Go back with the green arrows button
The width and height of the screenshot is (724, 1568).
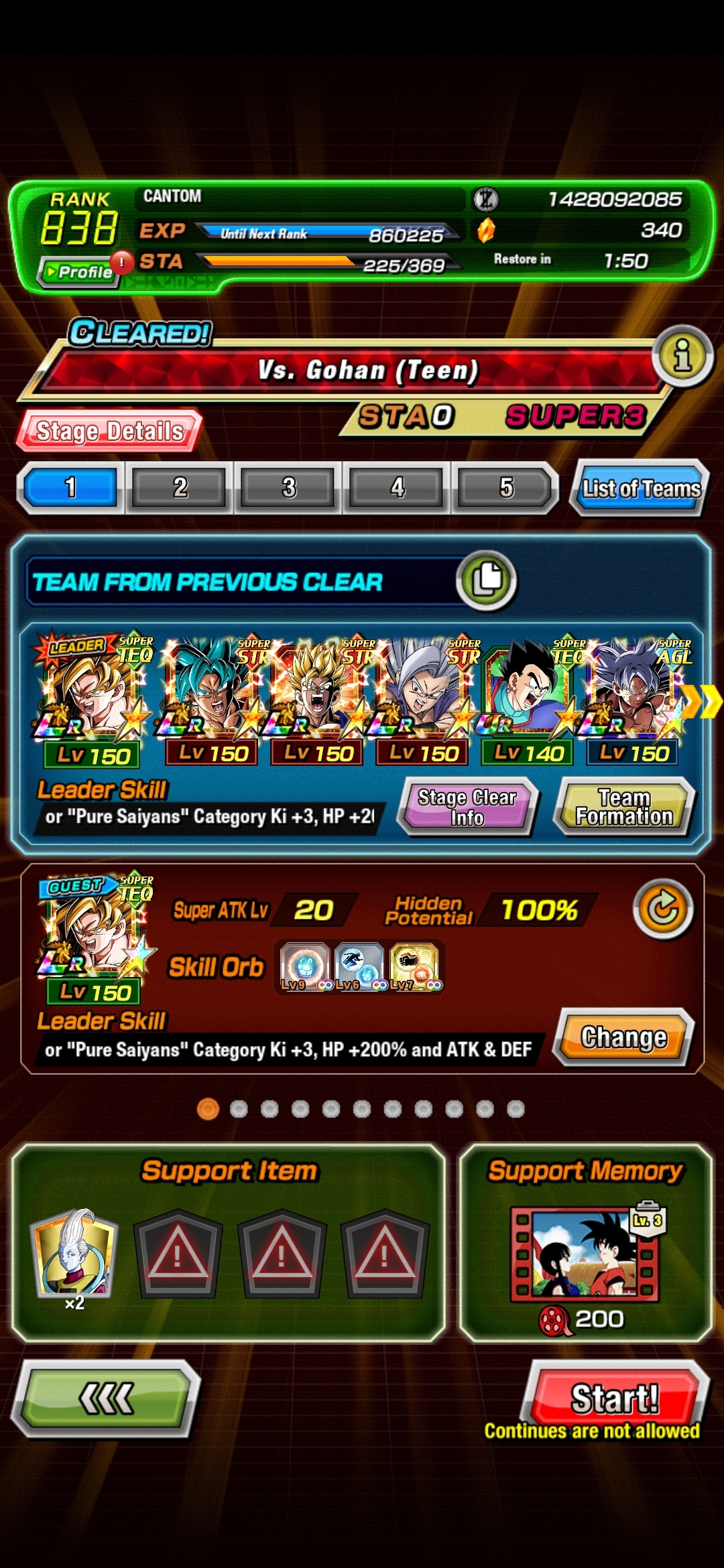[106, 1398]
